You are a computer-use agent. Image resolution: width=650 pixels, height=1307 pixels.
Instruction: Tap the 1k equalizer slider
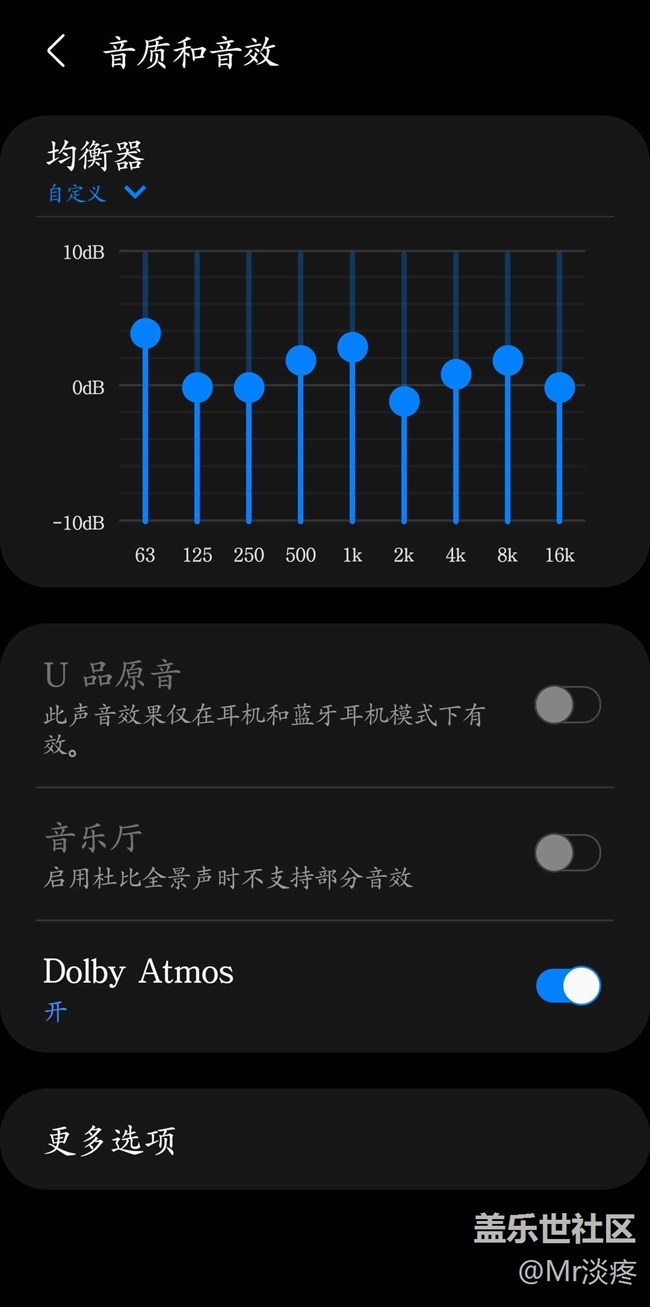[352, 347]
